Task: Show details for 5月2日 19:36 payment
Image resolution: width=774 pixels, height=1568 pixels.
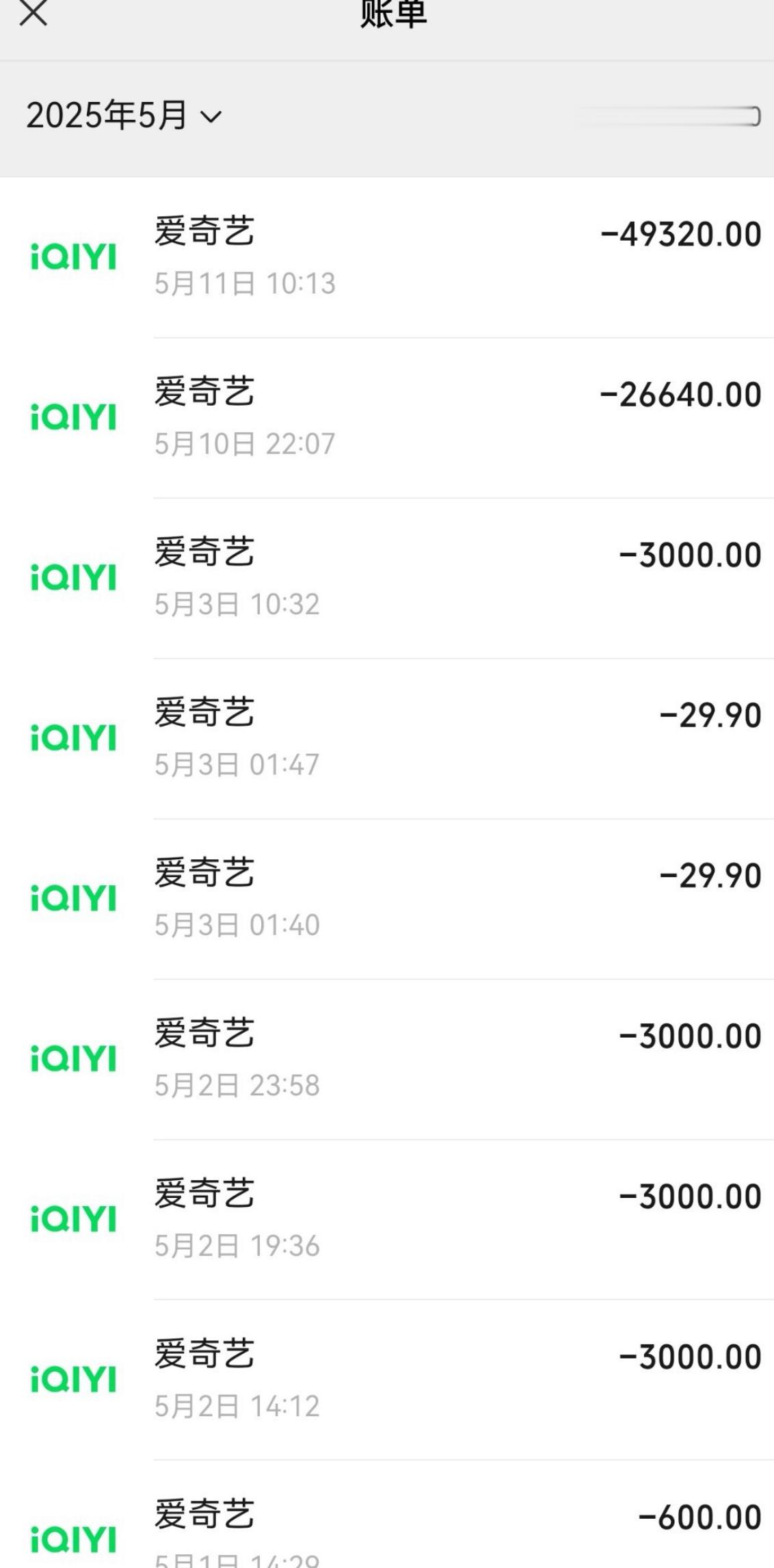Action: (x=387, y=1220)
